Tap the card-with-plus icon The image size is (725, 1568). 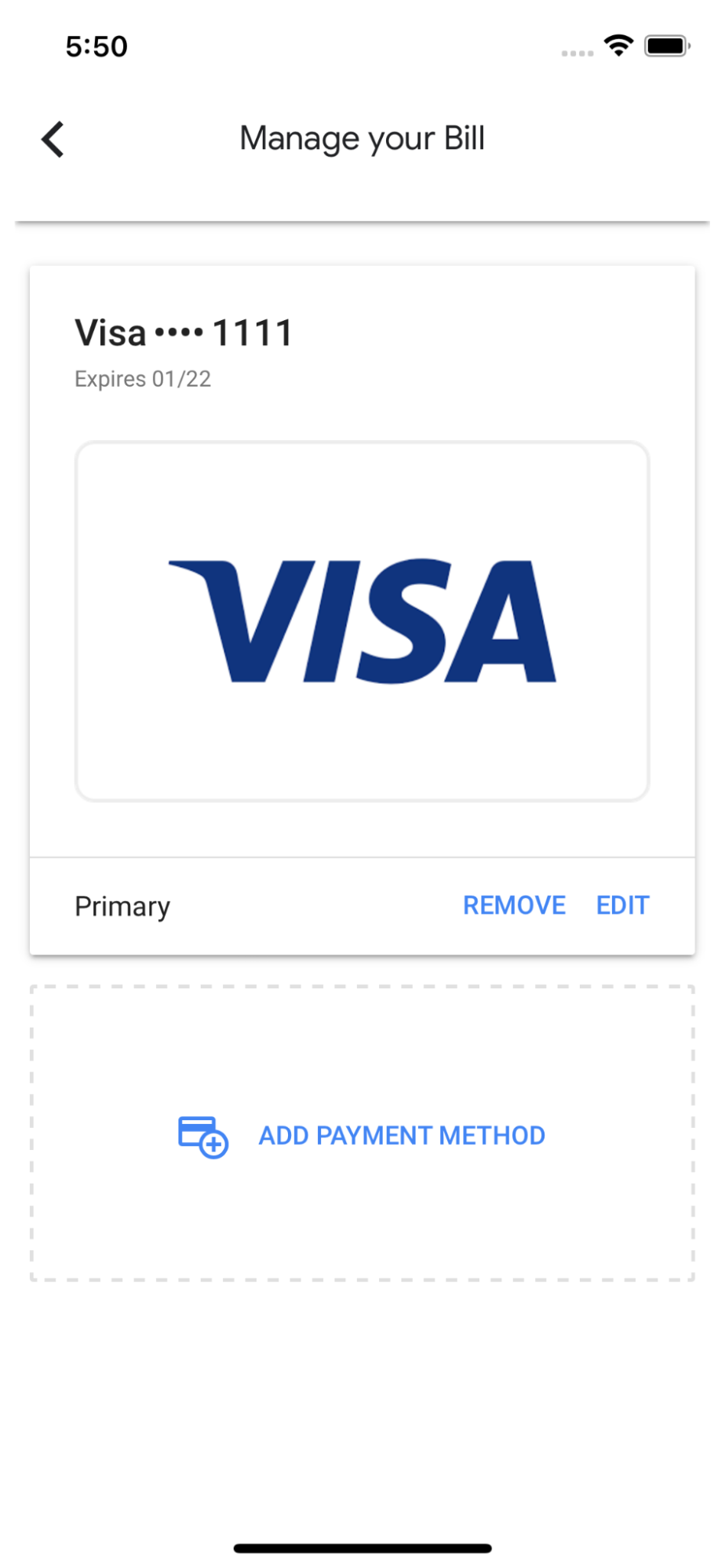pyautogui.click(x=201, y=1135)
